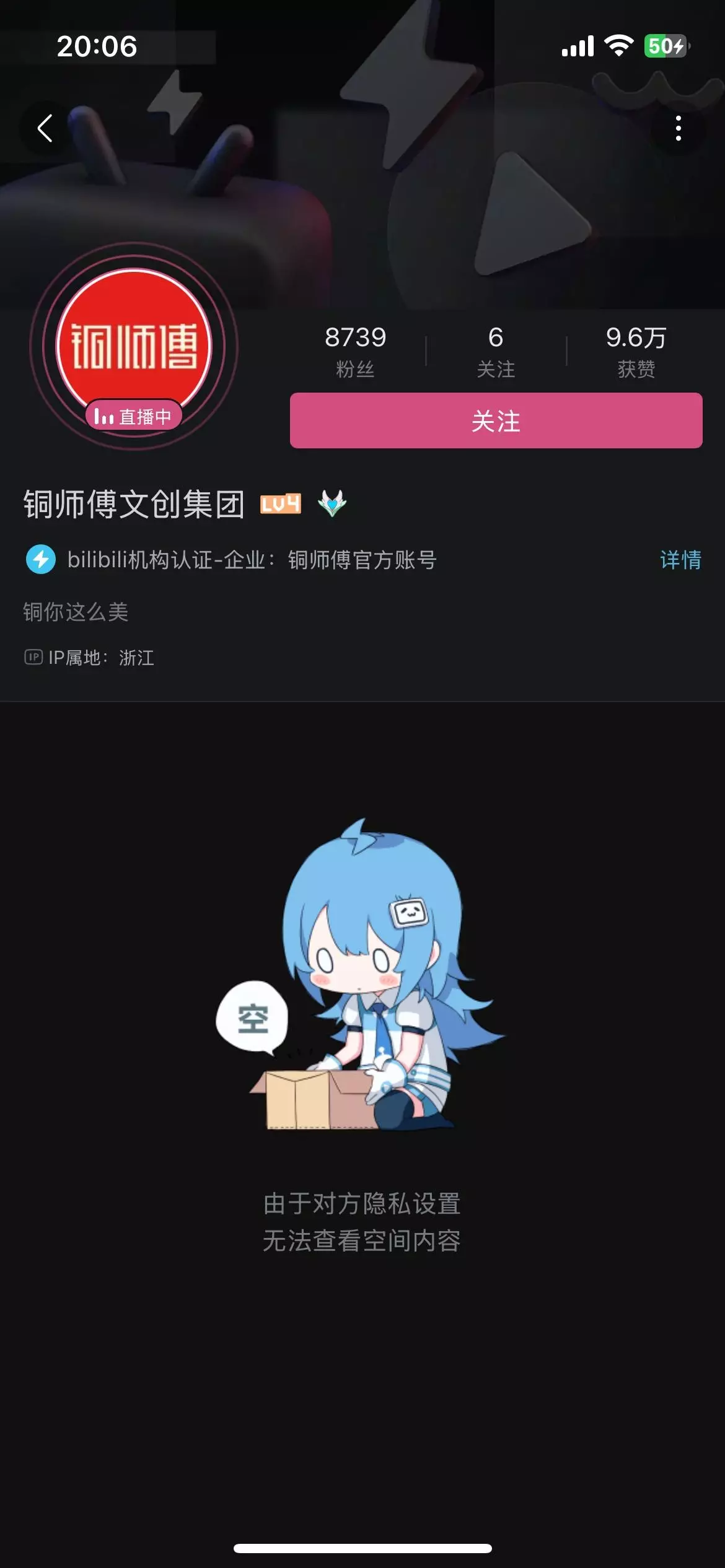
Task: Open the live stream from the avatar
Action: [134, 346]
